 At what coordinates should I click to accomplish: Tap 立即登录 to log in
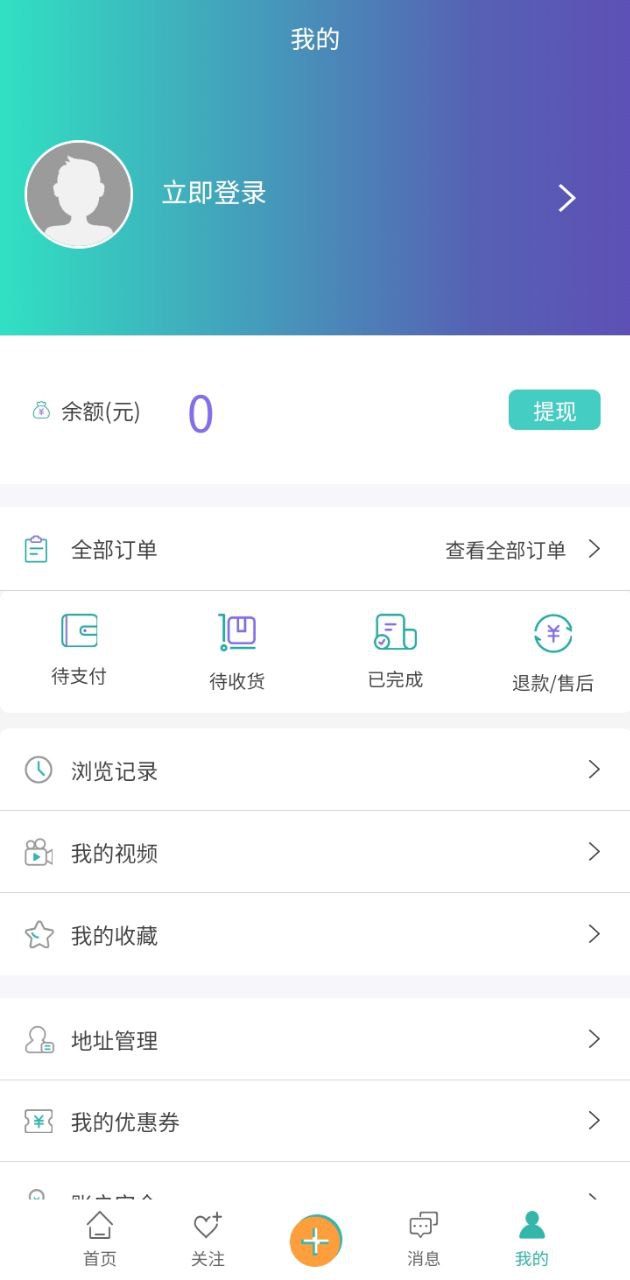click(x=214, y=193)
